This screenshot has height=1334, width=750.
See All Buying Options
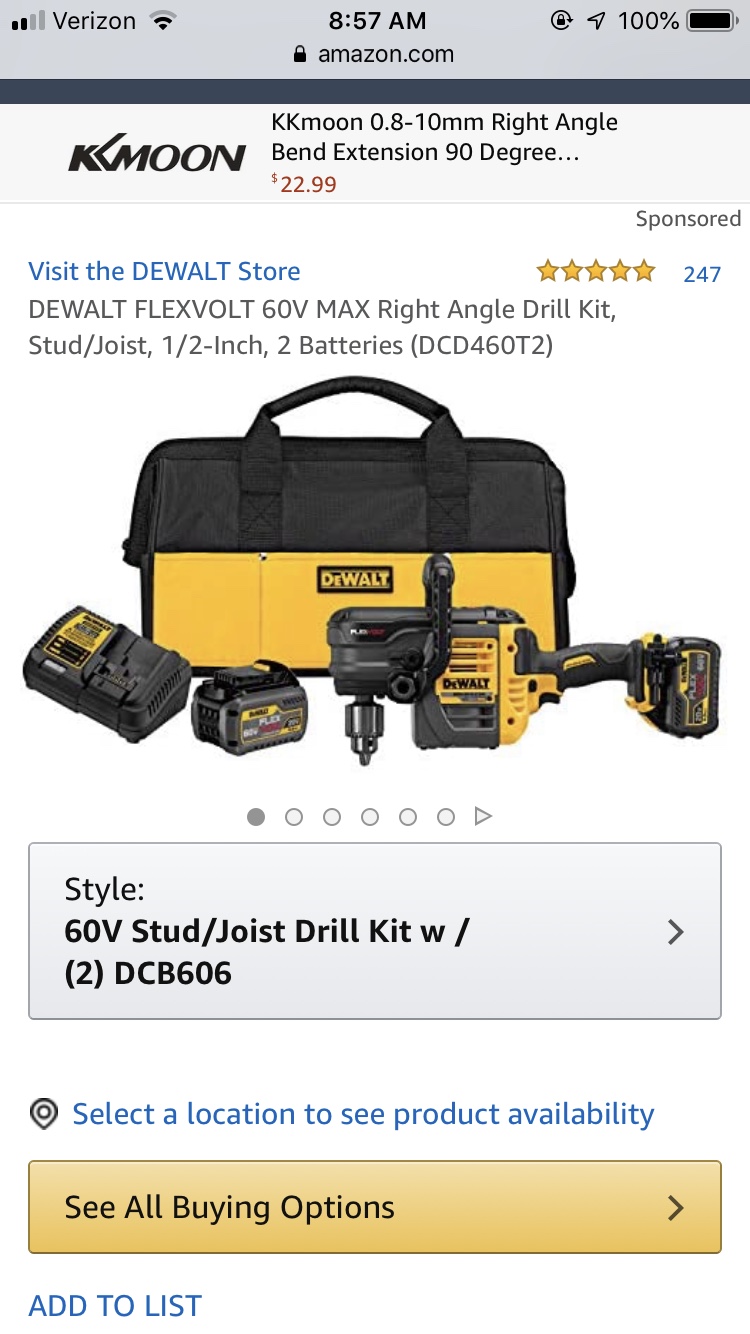[x=374, y=1206]
